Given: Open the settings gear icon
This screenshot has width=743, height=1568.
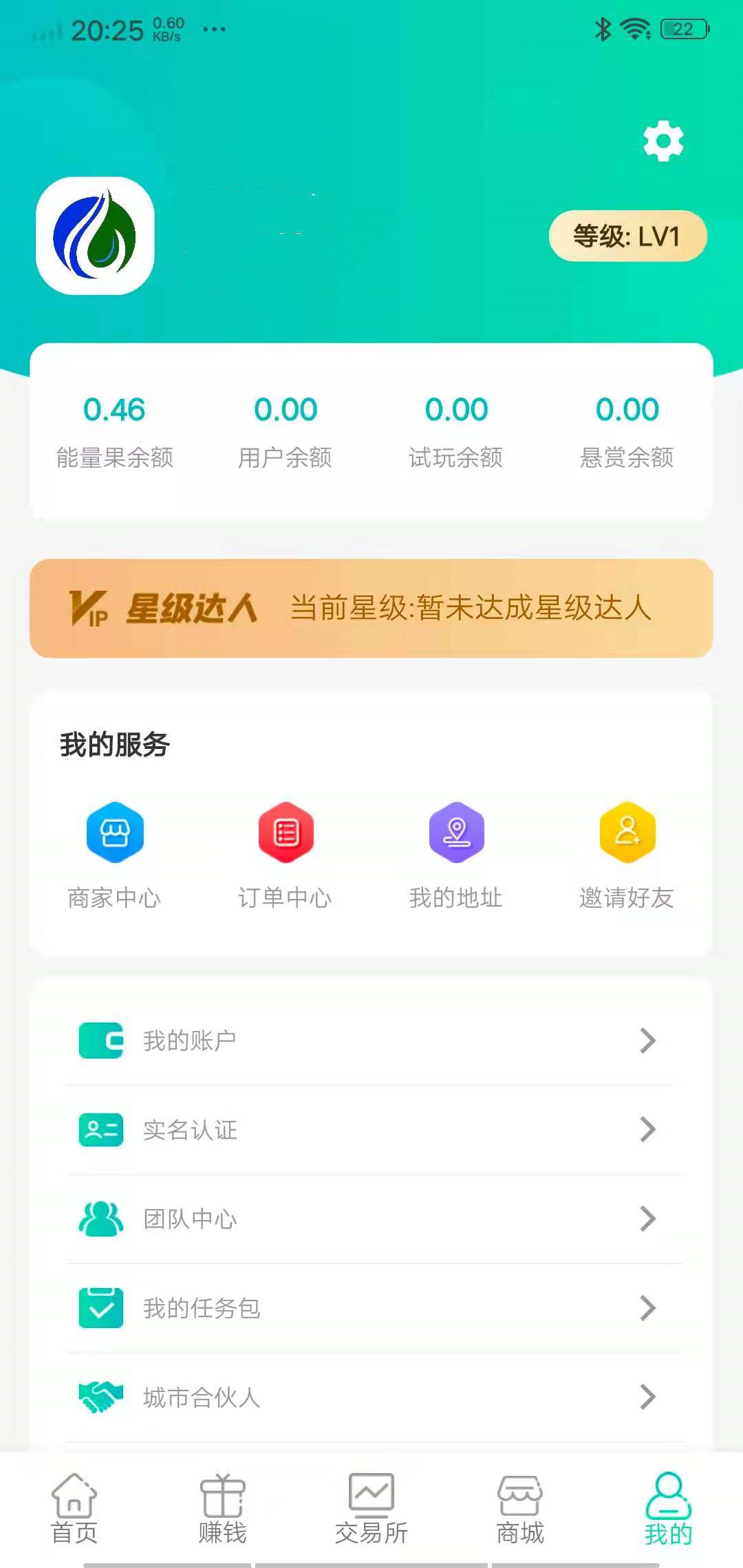Looking at the screenshot, I should click(663, 142).
